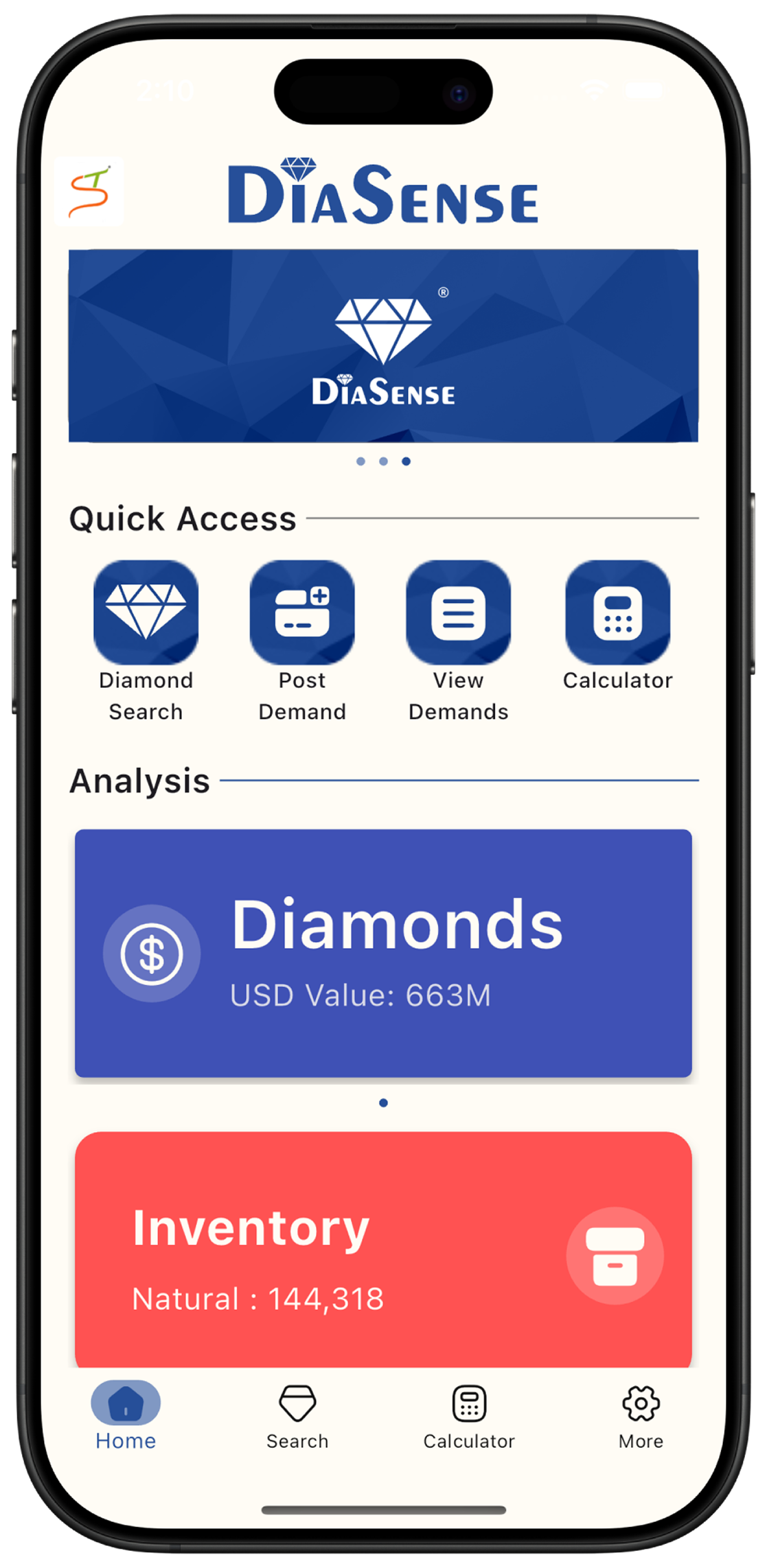This screenshot has width=767, height=1568.
Task: Open Diamond Search quick access
Action: click(x=146, y=612)
